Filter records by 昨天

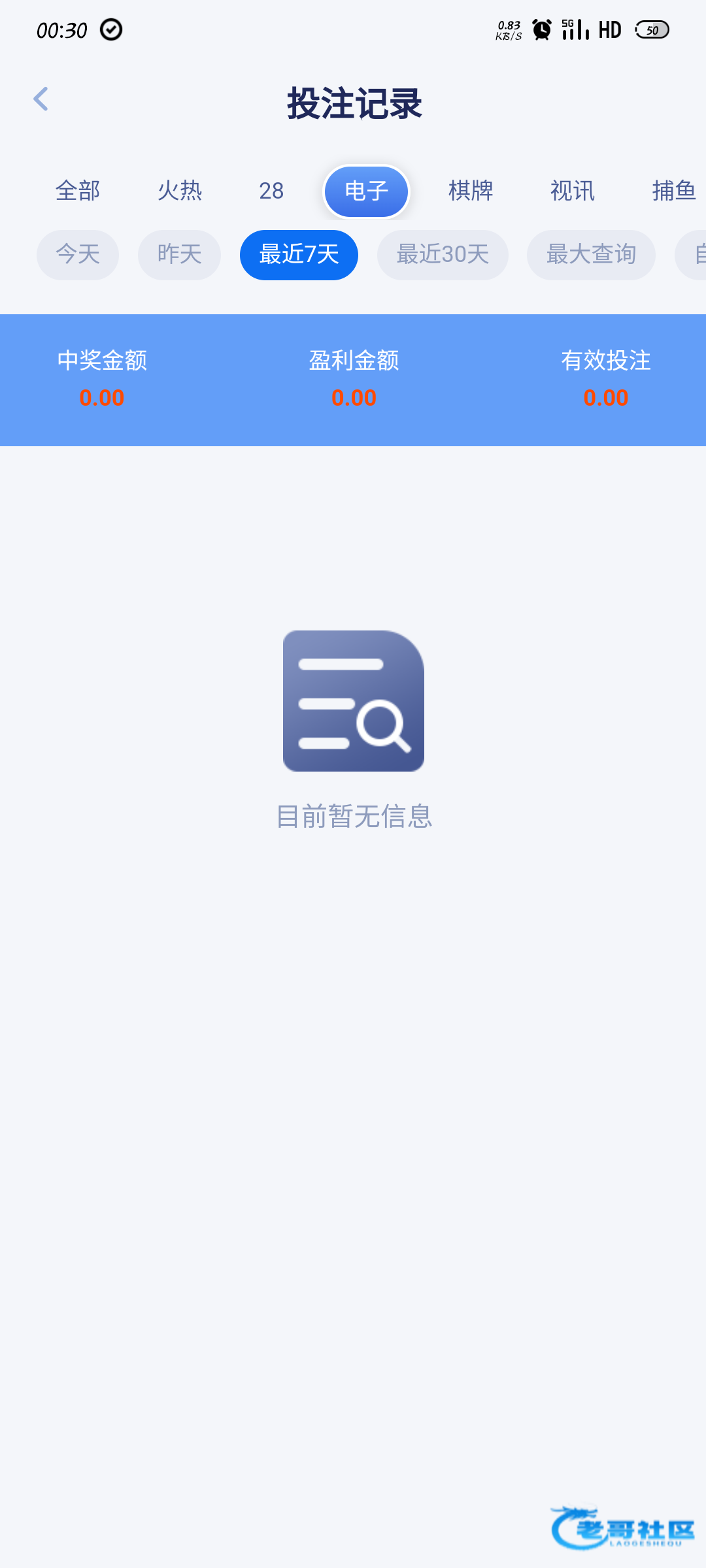coord(179,254)
